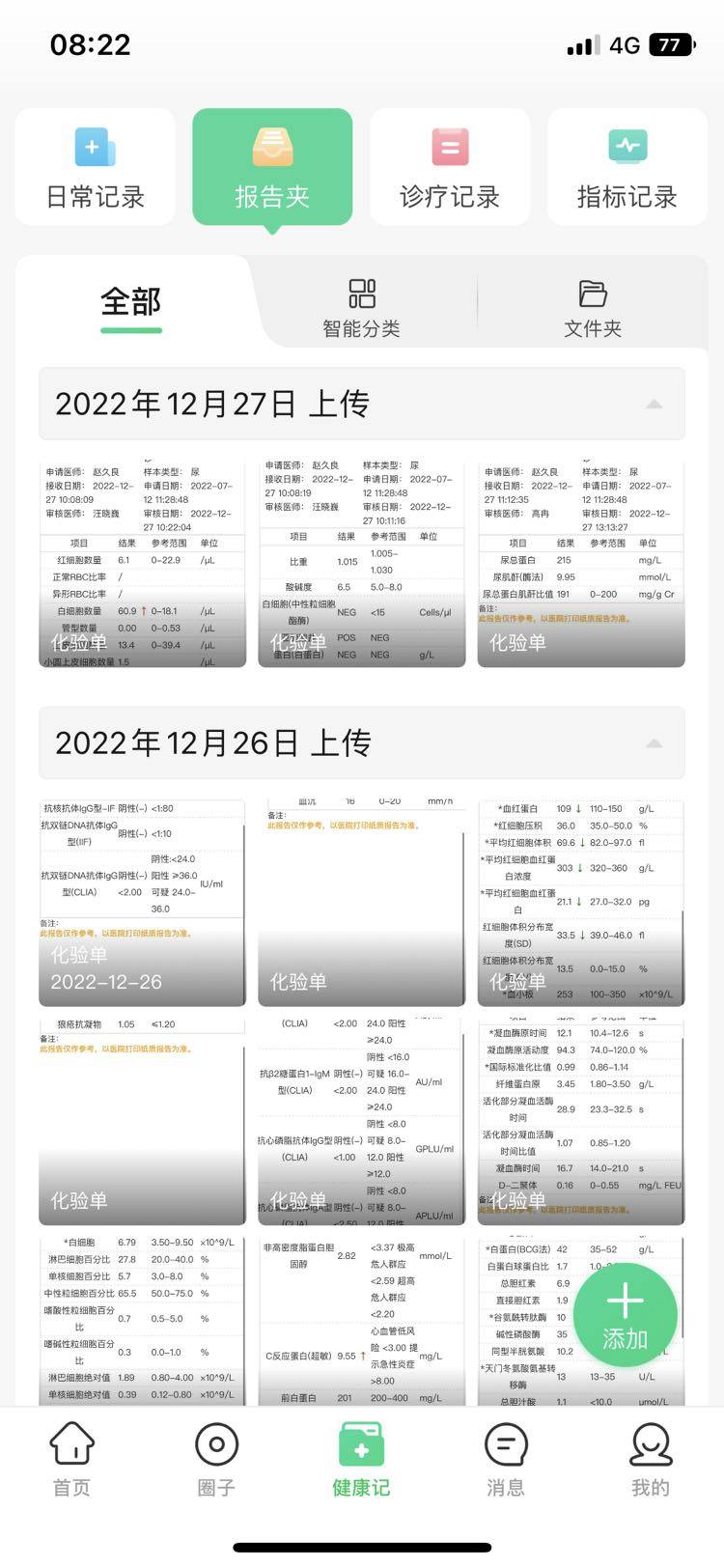This screenshot has height=1568, width=724.
Task: Open the 比重 酸碱度 urine report
Action: [x=361, y=564]
